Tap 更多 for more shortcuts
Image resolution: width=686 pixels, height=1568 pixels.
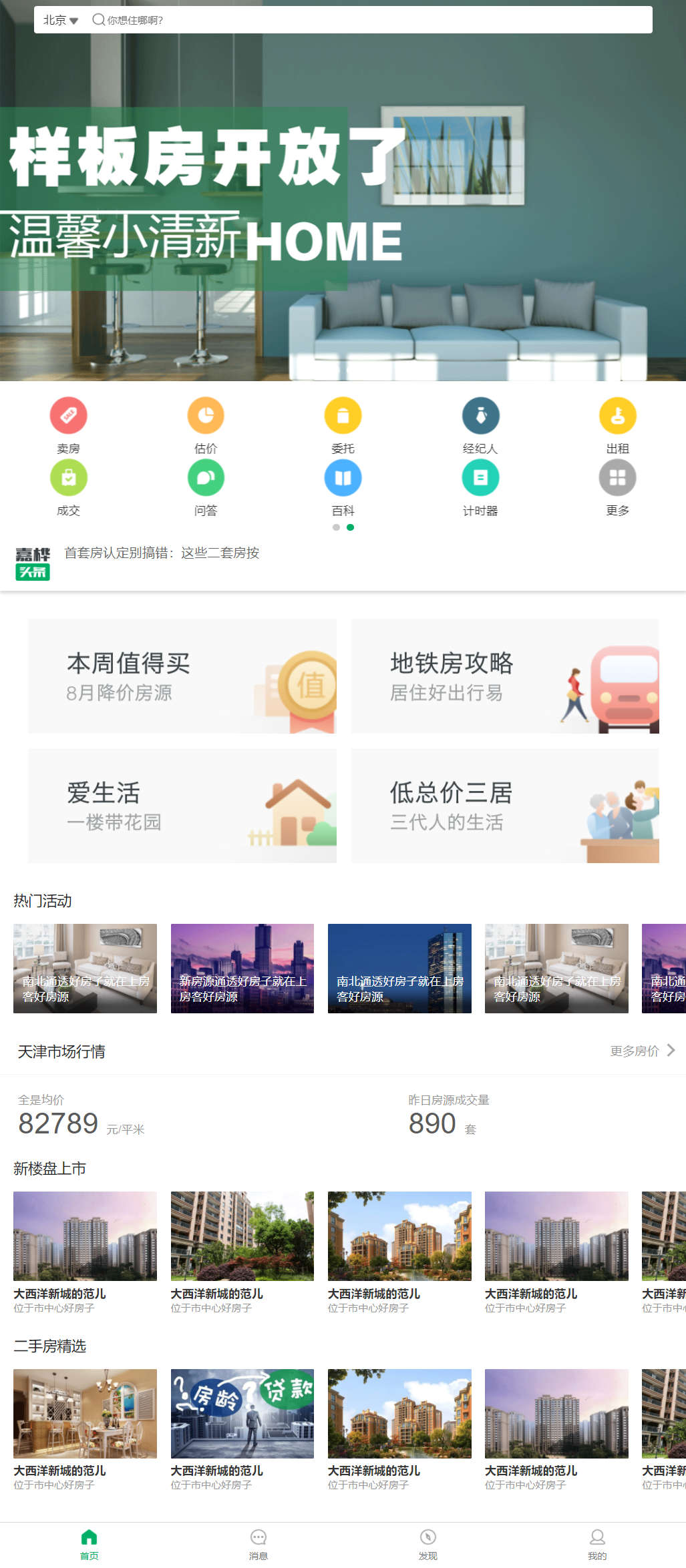tap(618, 488)
